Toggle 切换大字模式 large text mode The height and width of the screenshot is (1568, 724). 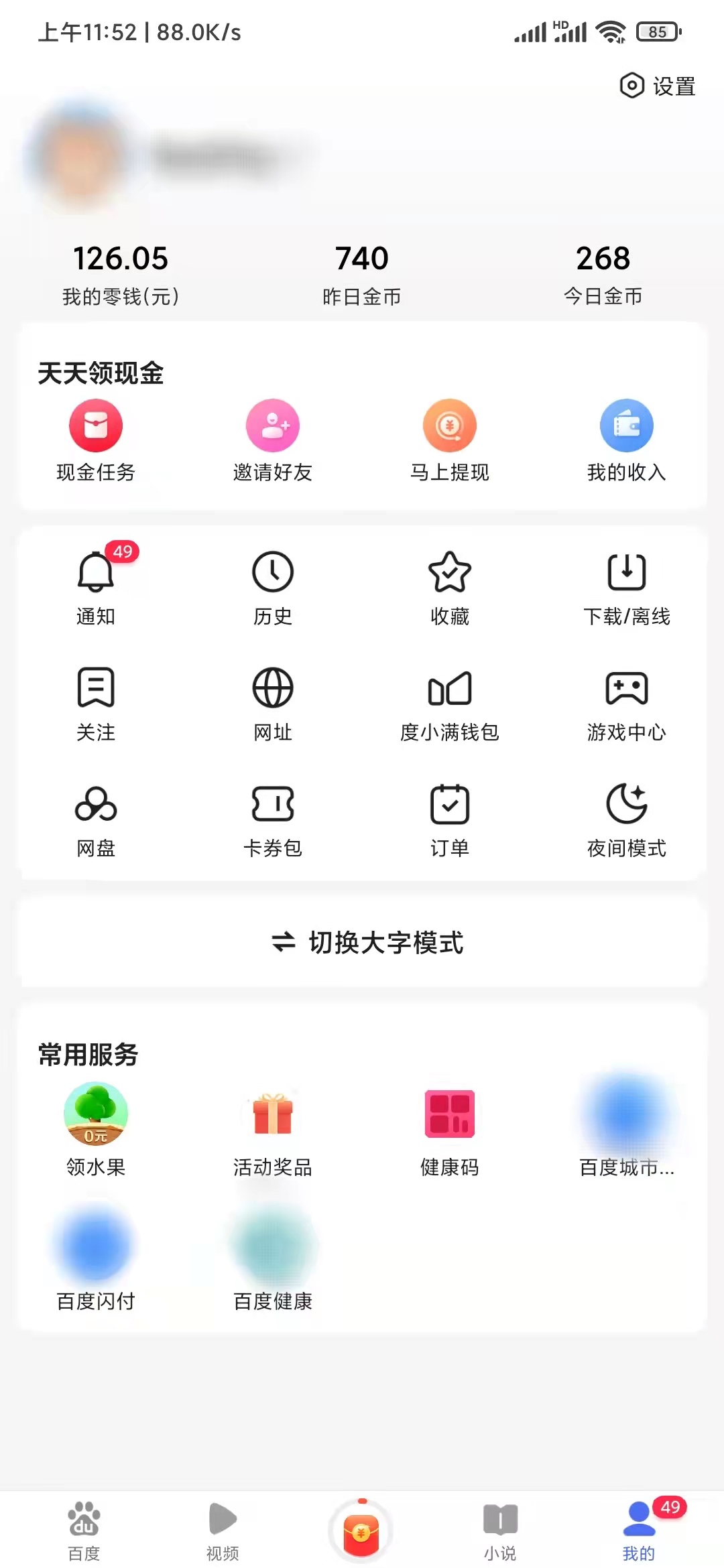[x=362, y=943]
